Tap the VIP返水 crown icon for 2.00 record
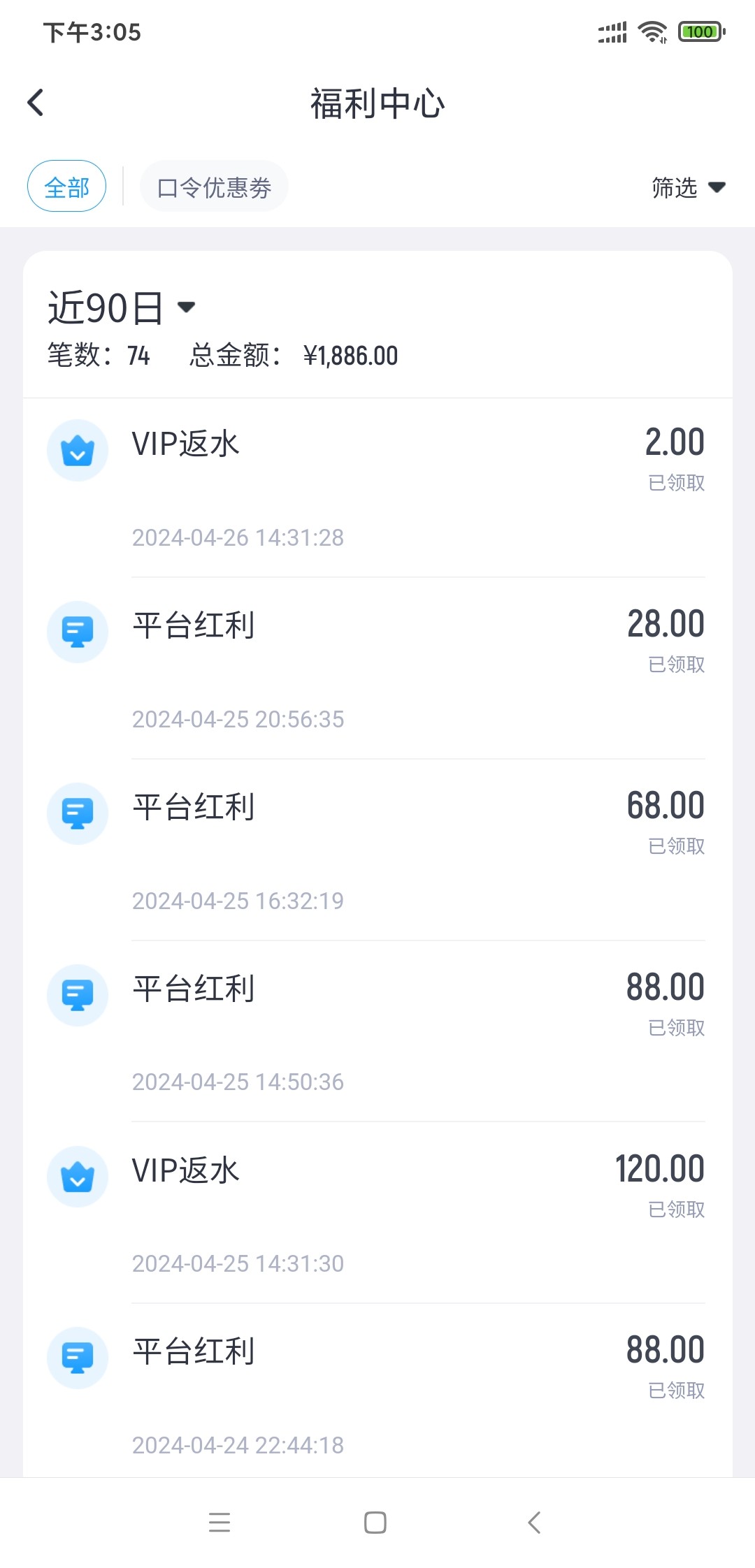The width and height of the screenshot is (755, 1568). point(77,451)
